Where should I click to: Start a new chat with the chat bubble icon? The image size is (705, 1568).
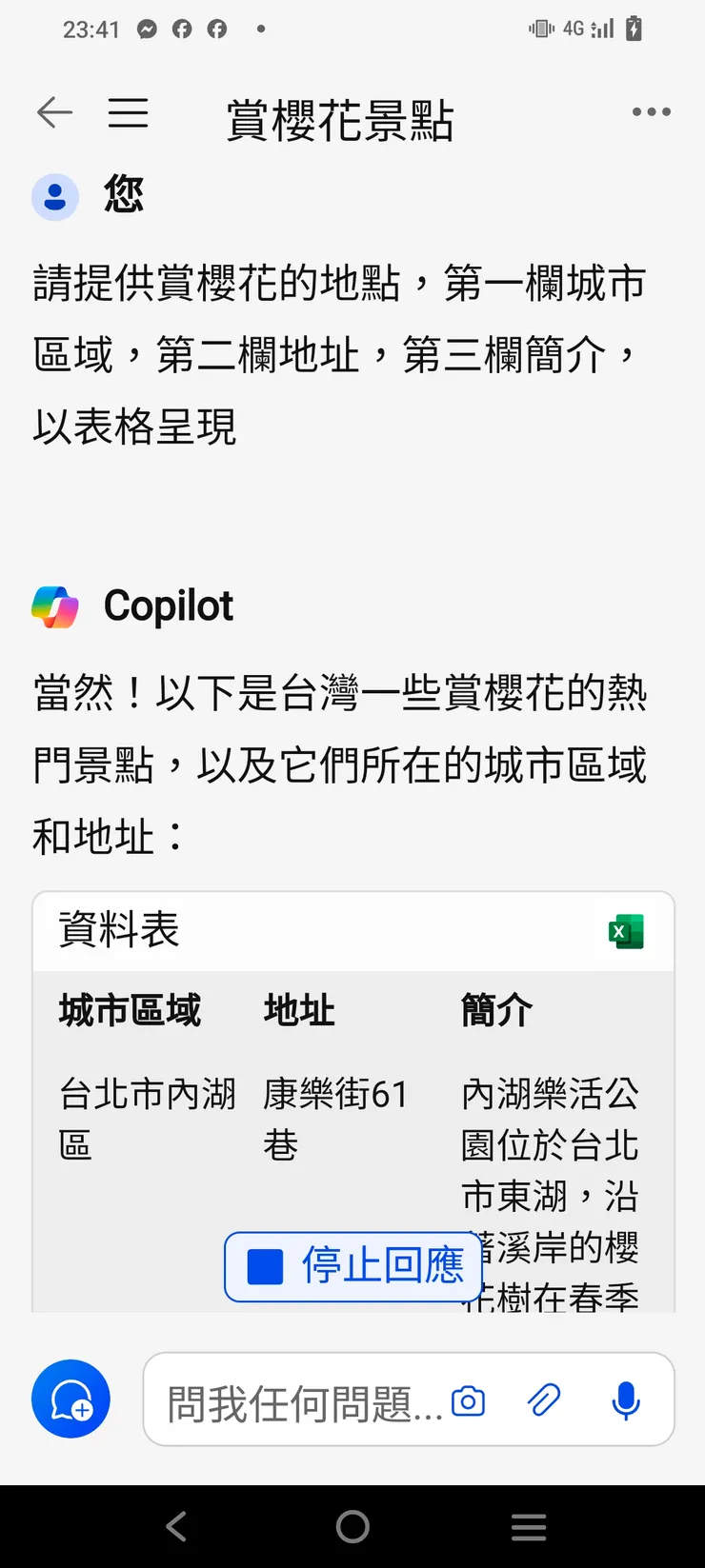tap(70, 1399)
